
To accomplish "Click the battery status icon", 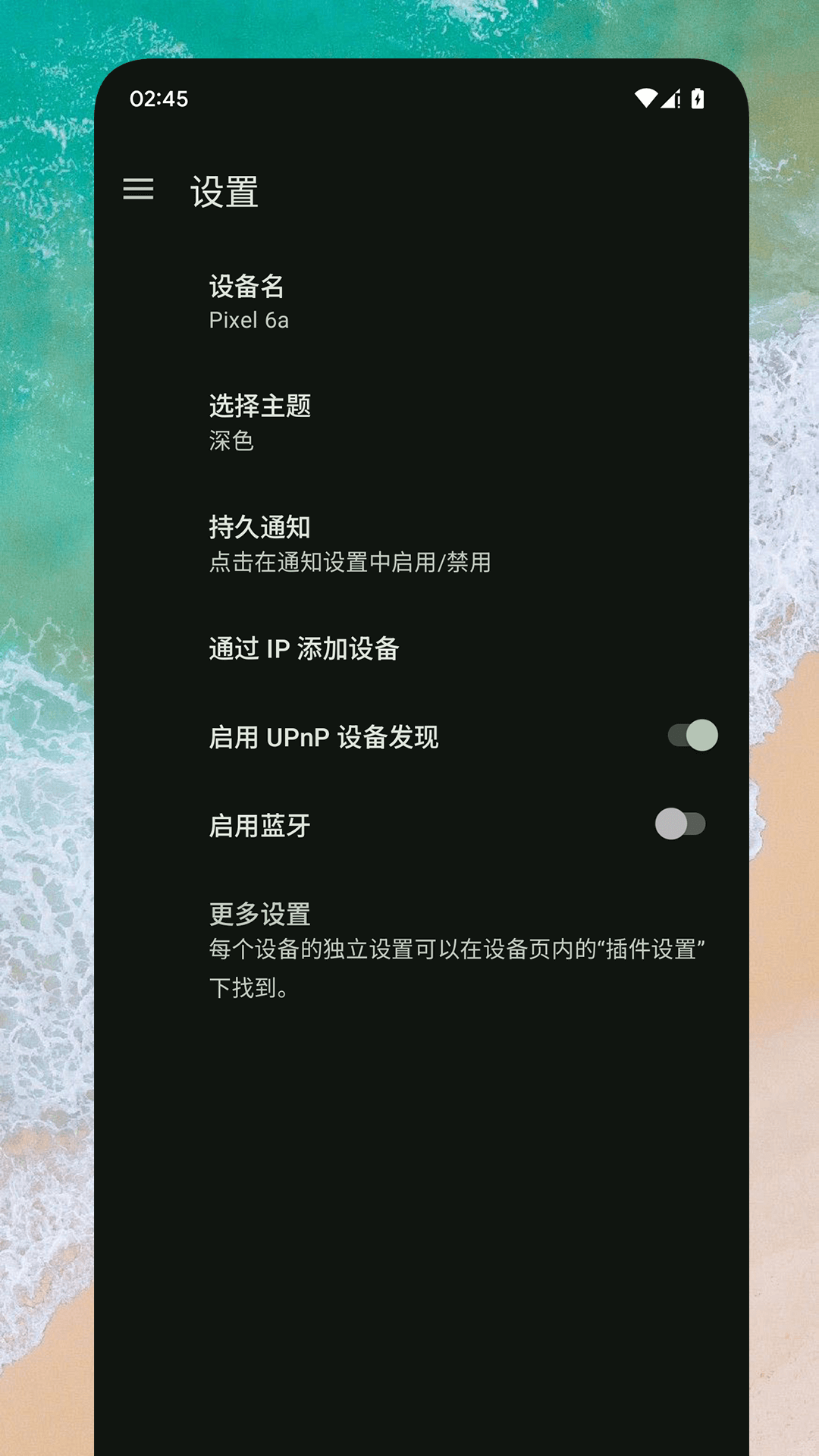I will 699,97.
